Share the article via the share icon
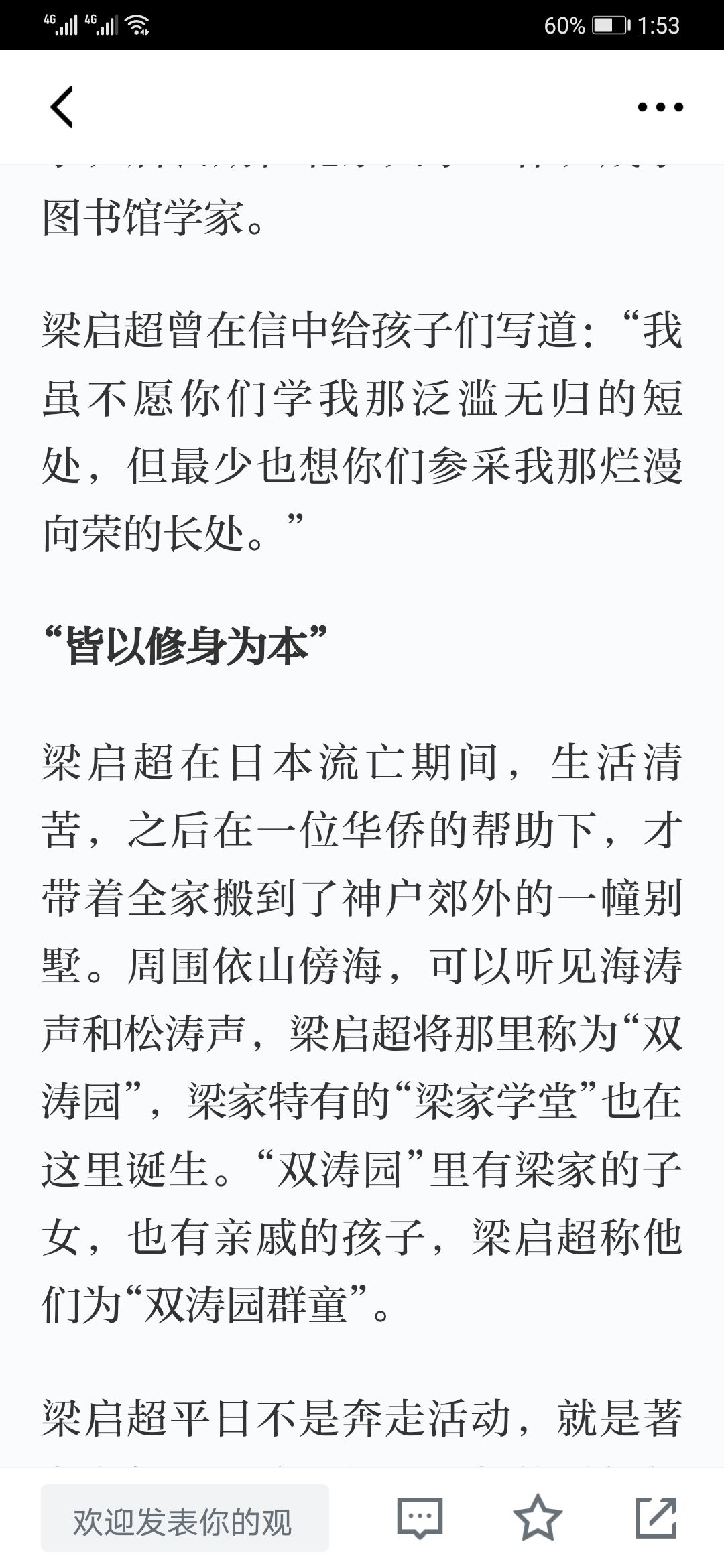The image size is (724, 1568). point(656,1516)
